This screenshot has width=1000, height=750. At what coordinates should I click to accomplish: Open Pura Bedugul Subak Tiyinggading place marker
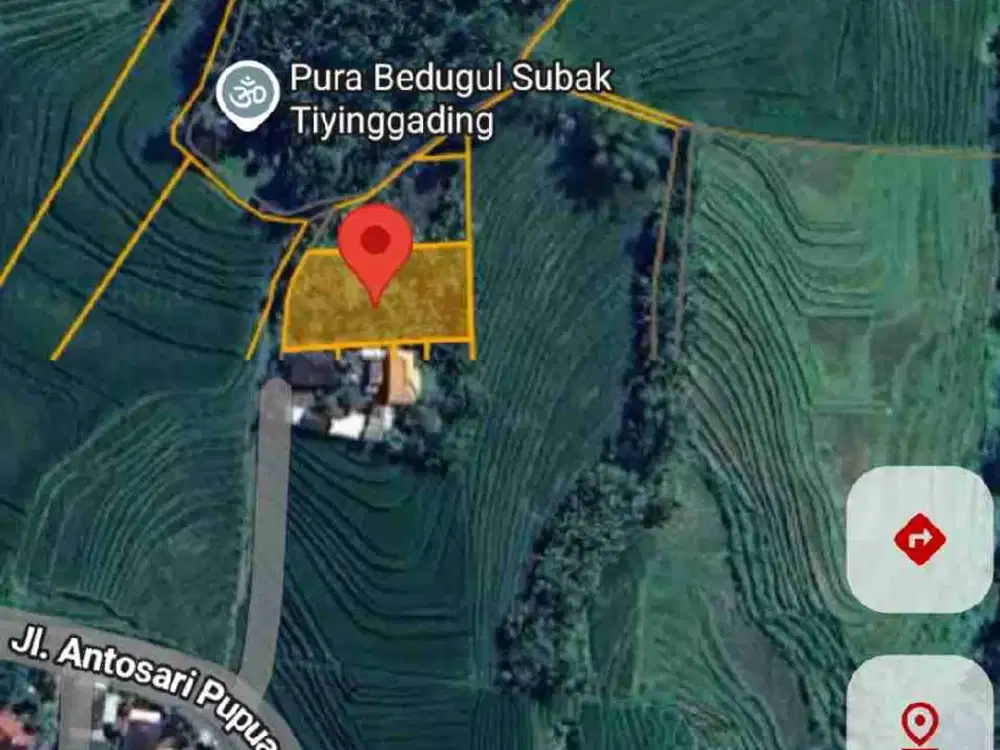(x=248, y=94)
